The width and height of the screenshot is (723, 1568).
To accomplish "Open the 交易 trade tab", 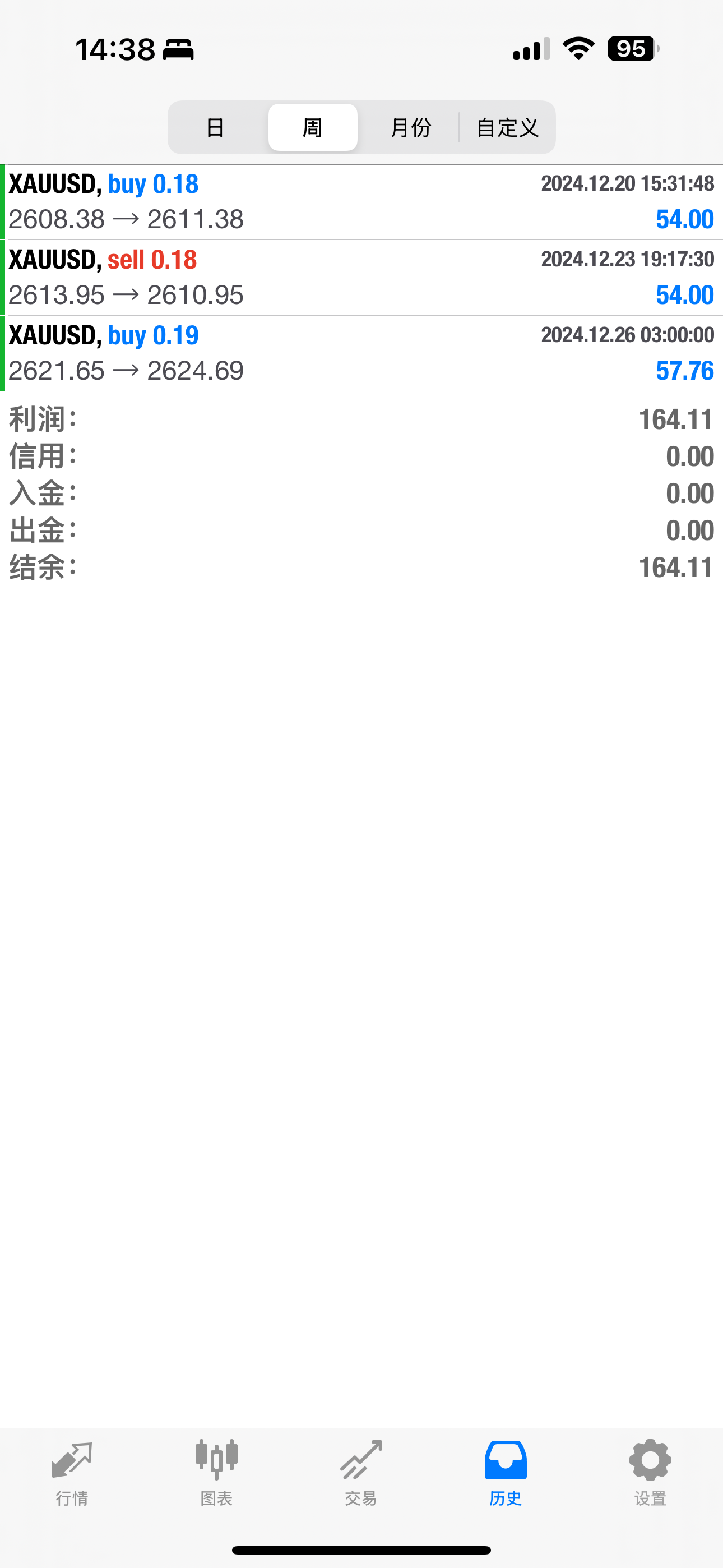I will [x=361, y=1473].
